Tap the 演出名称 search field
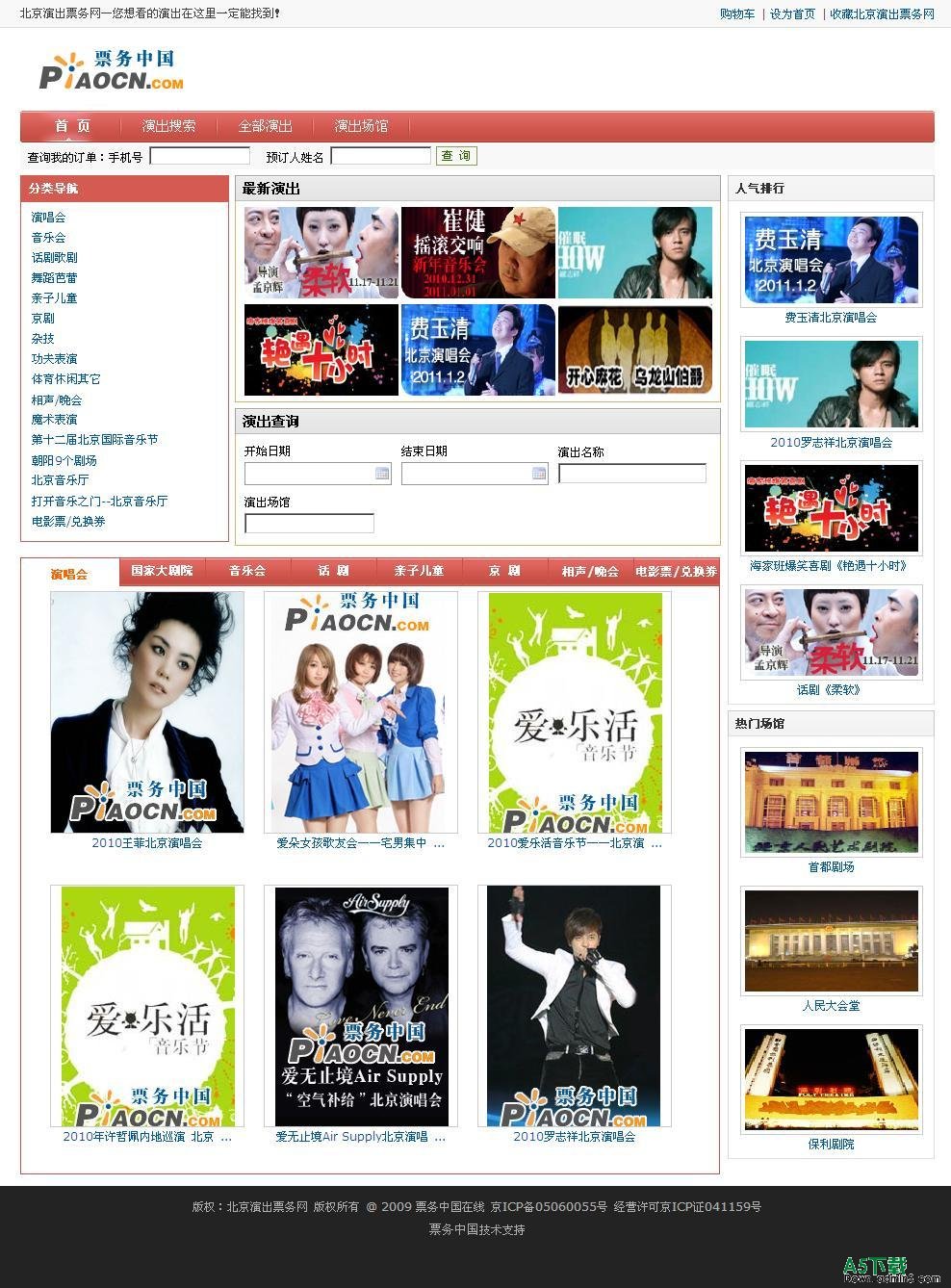This screenshot has width=951, height=1288. [x=631, y=474]
